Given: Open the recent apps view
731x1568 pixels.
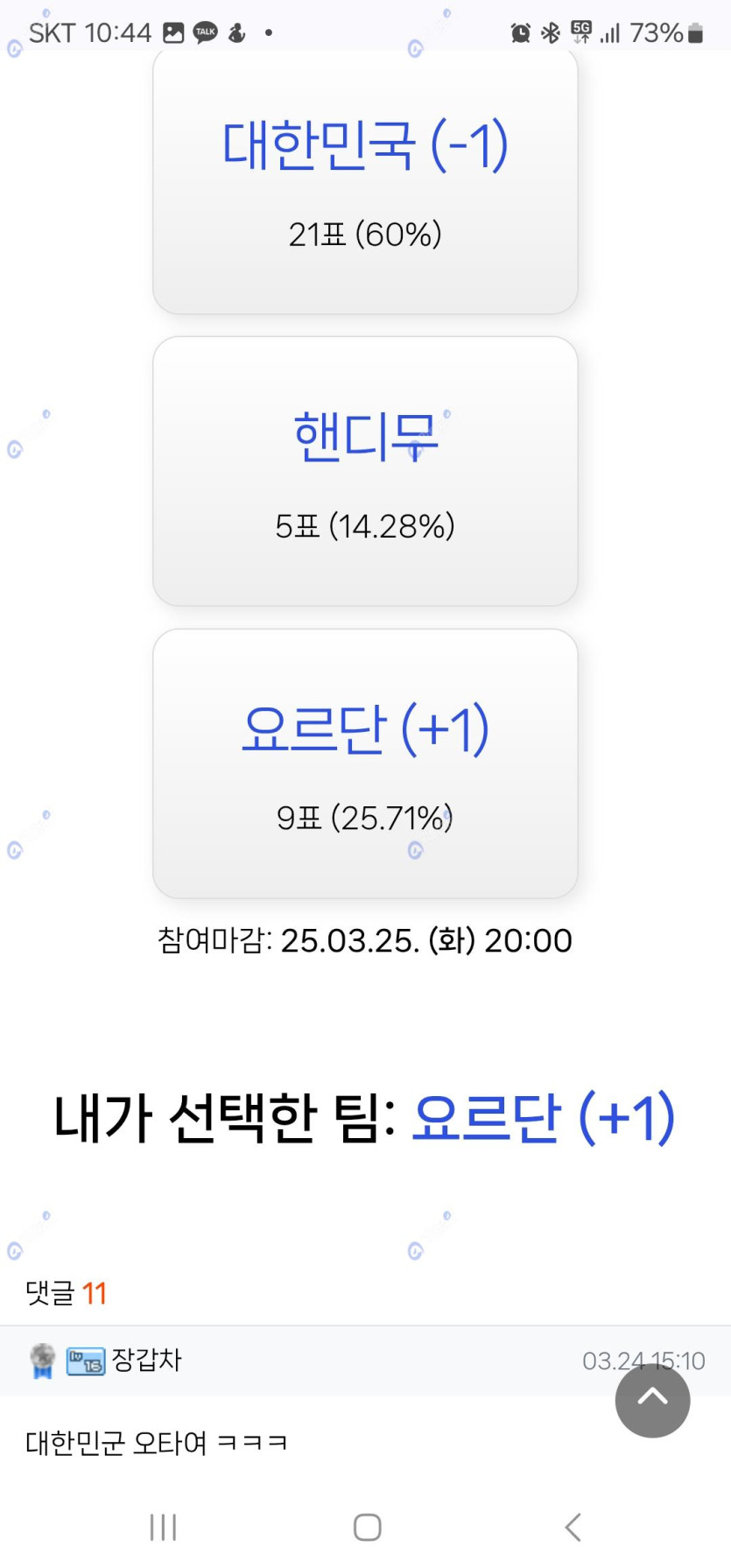Looking at the screenshot, I should (x=163, y=1527).
